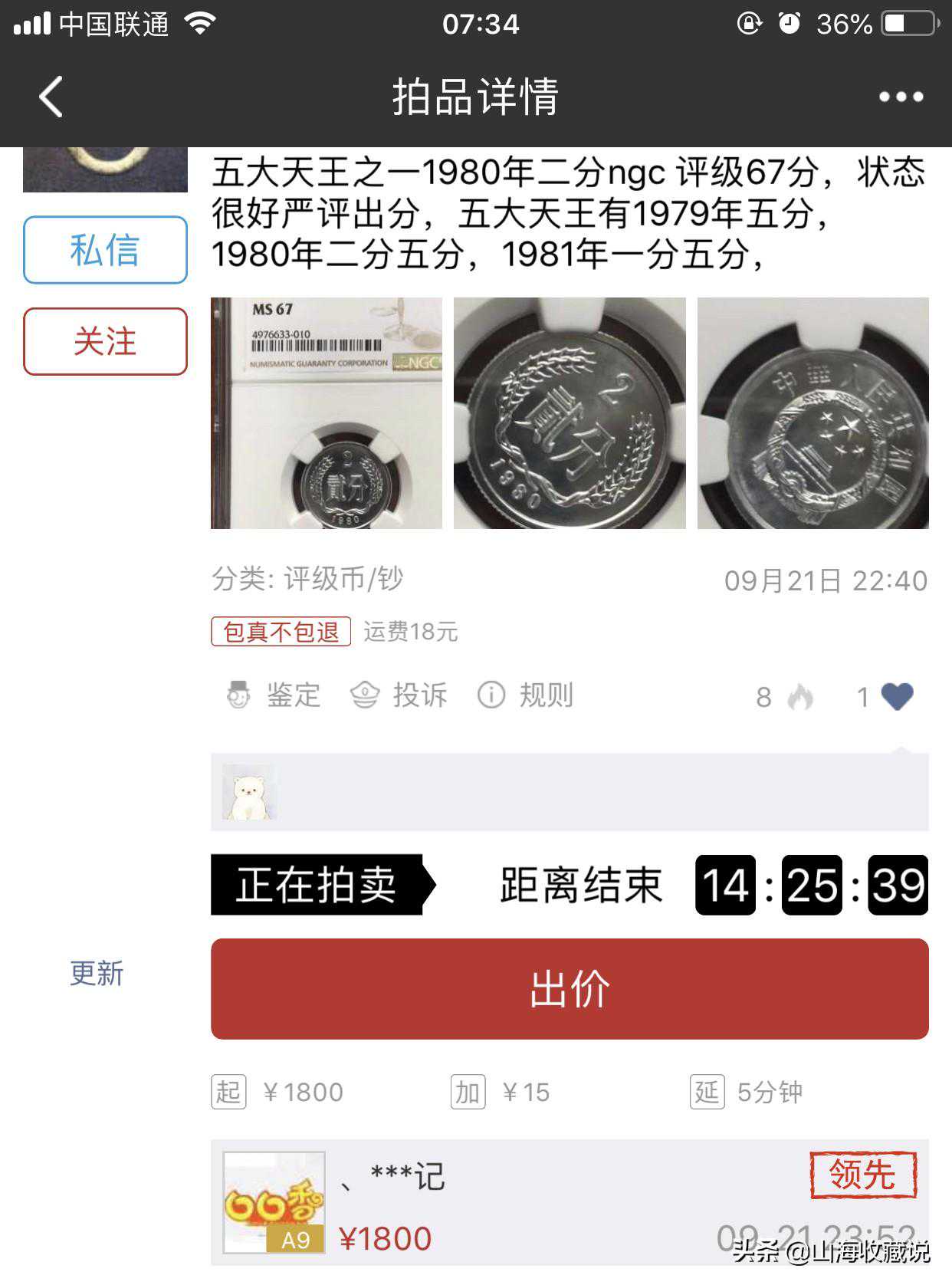952x1285 pixels.
Task: Like this auction with the heart icon
Action: 897,696
